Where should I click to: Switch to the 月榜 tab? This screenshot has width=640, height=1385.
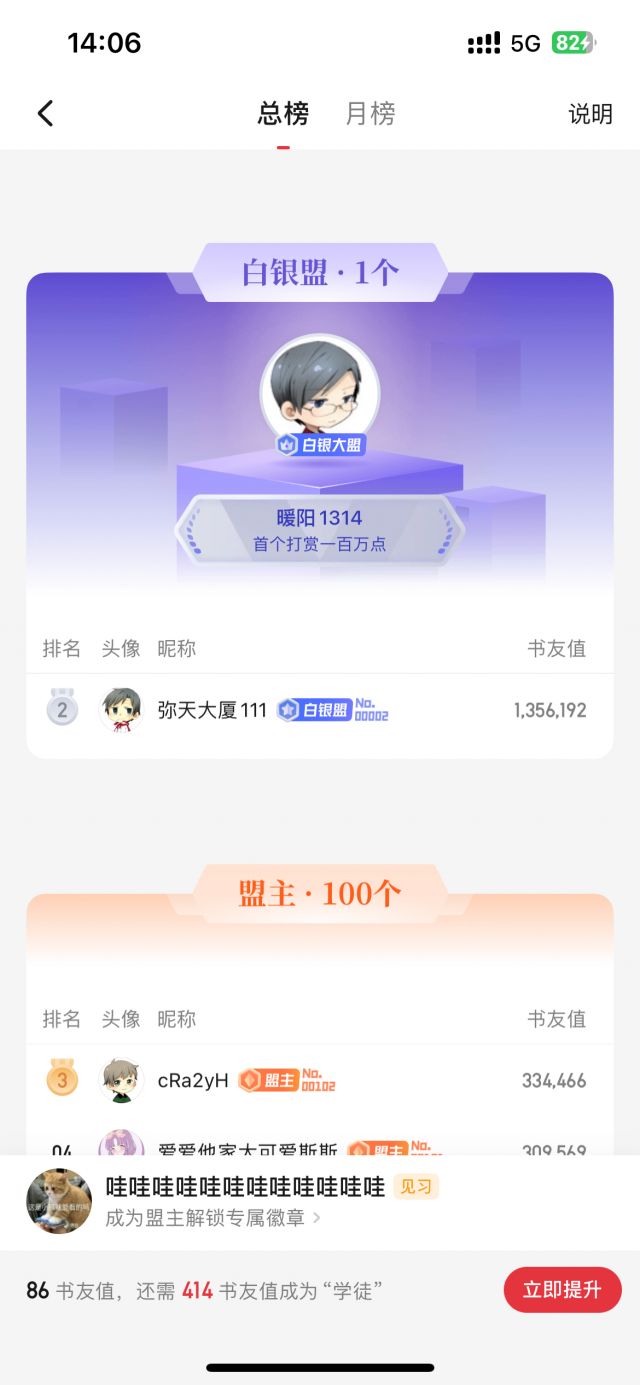point(370,113)
